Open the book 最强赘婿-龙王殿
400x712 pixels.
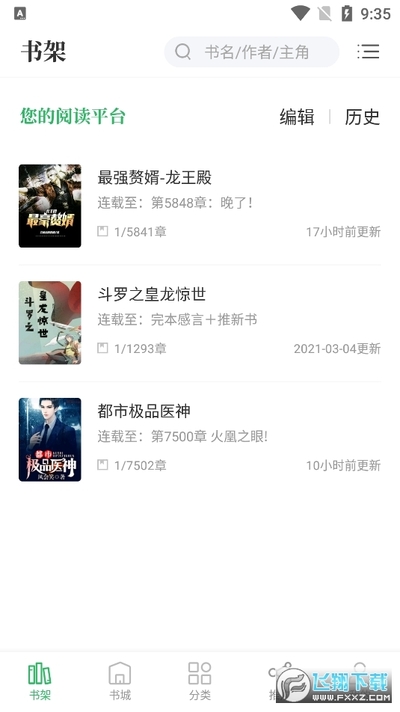click(x=200, y=206)
